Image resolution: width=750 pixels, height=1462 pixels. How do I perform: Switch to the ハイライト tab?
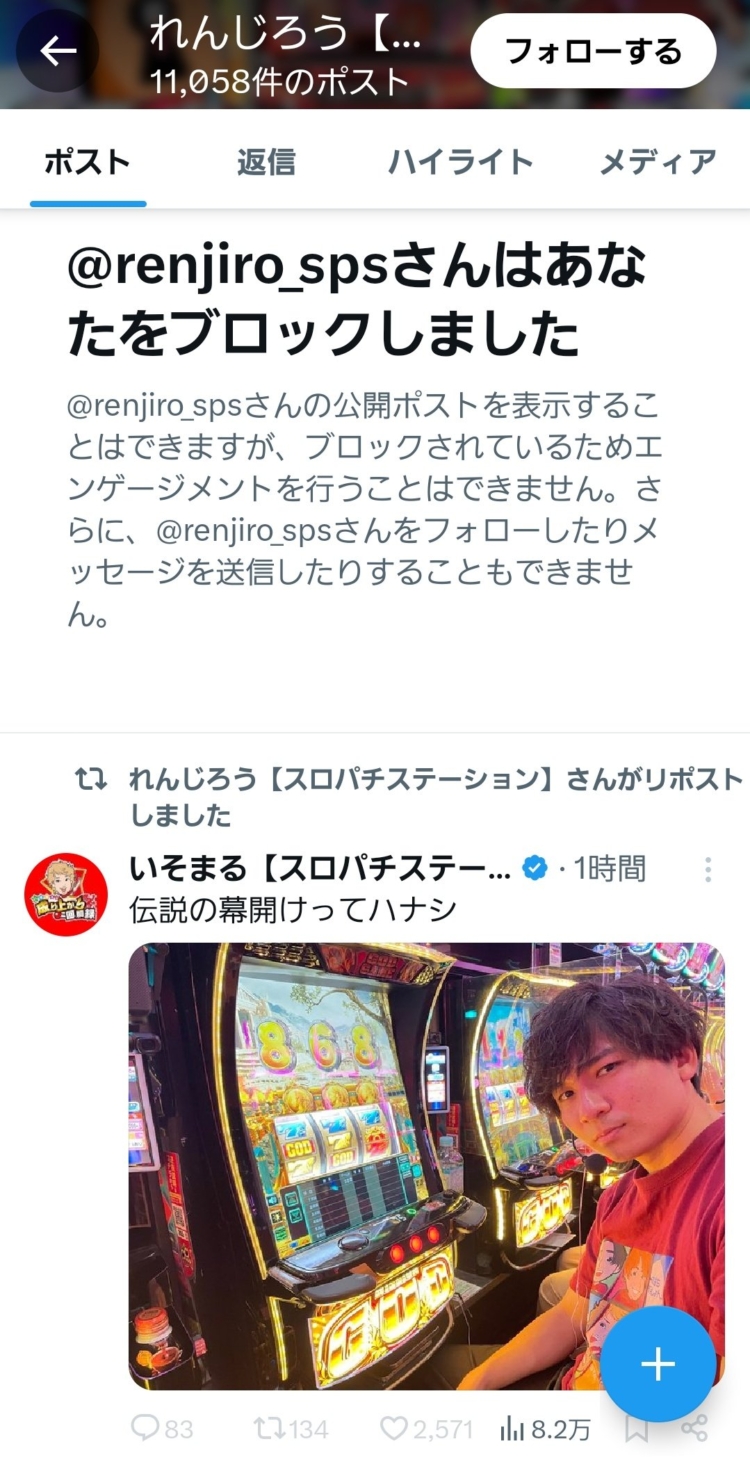pyautogui.click(x=461, y=162)
